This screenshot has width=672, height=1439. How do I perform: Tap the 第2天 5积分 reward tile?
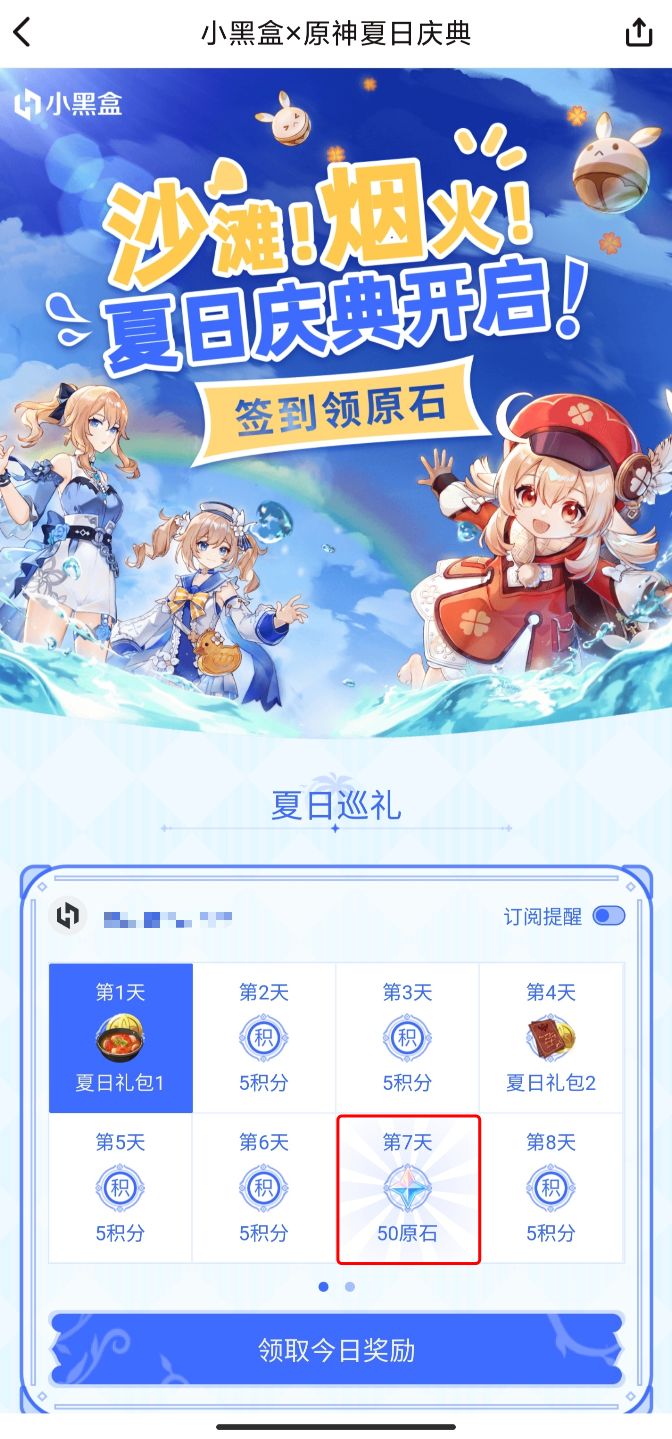pos(264,1038)
